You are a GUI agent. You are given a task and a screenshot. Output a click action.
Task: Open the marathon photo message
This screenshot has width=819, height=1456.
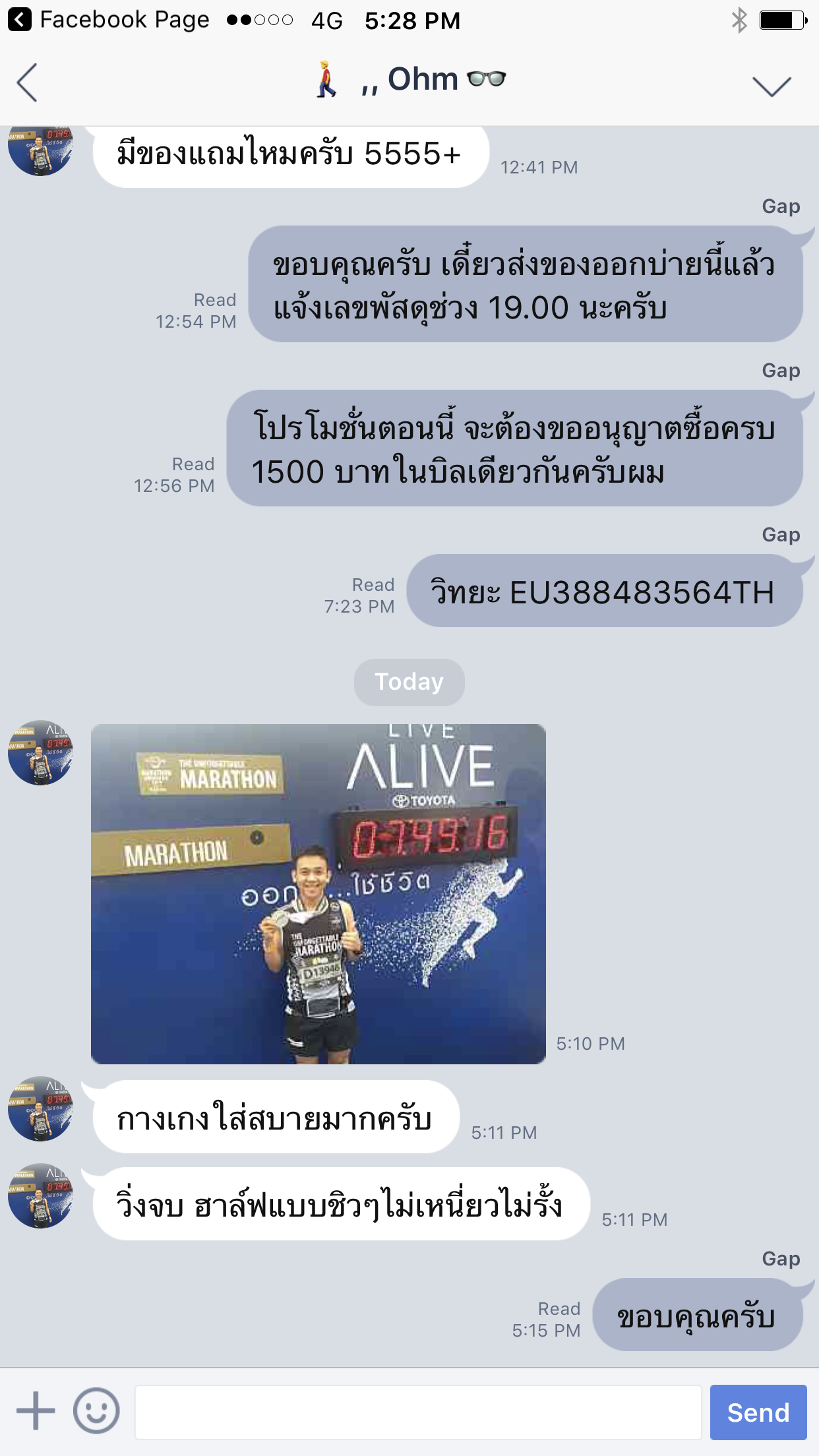point(318,894)
